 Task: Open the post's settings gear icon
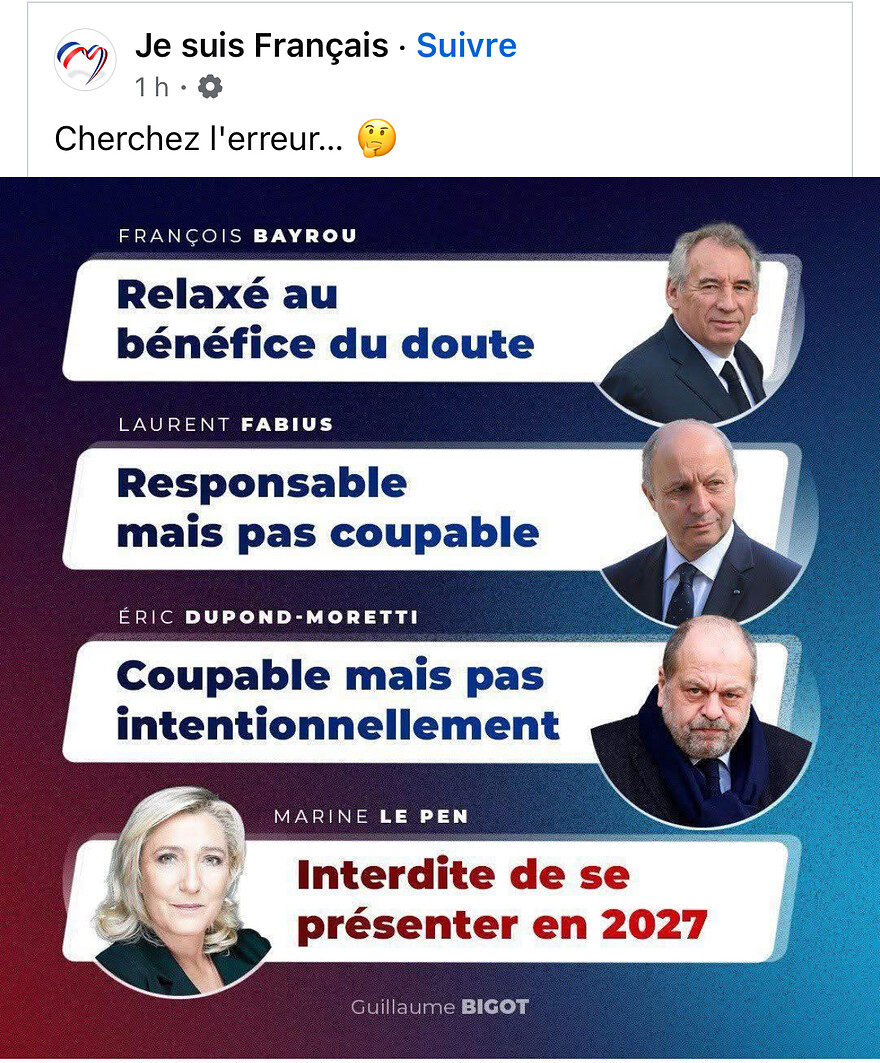(x=210, y=88)
